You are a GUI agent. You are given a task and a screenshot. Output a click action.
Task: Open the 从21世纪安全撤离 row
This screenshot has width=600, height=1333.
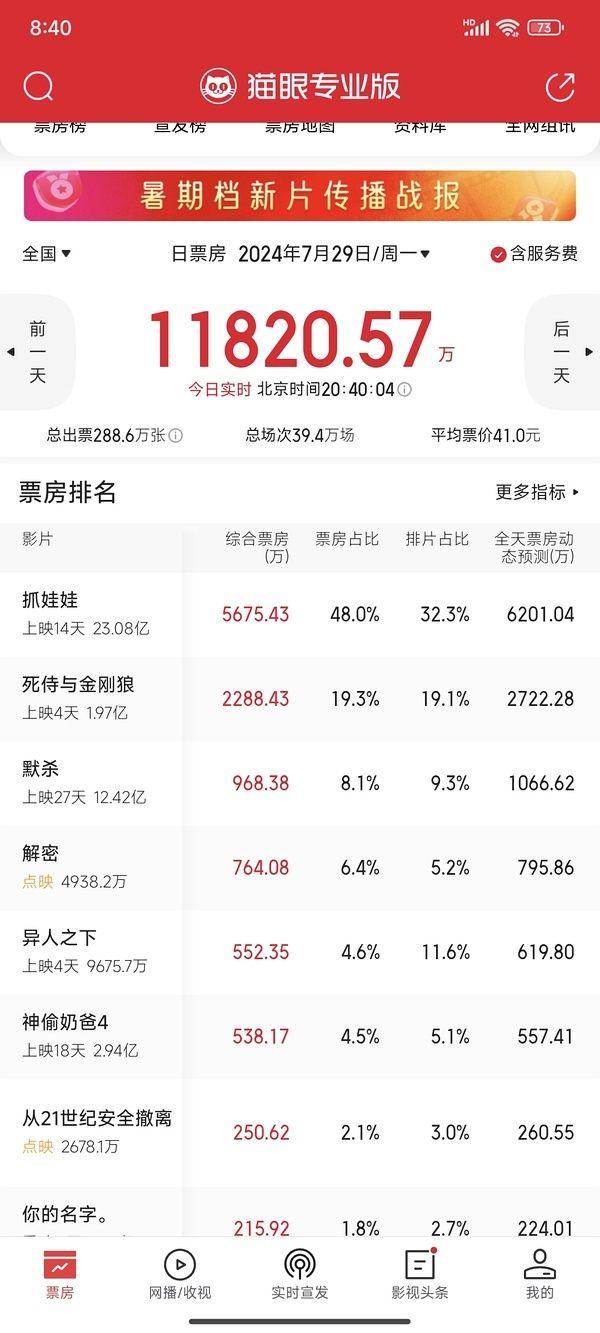coord(300,1132)
